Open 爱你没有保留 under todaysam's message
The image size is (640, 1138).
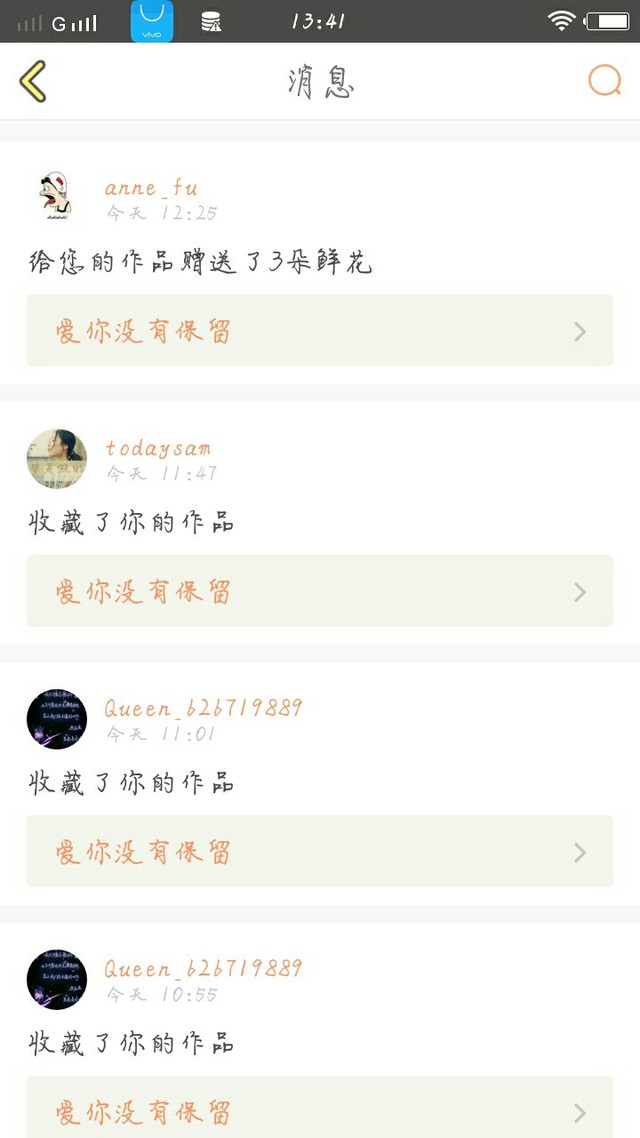tap(320, 591)
